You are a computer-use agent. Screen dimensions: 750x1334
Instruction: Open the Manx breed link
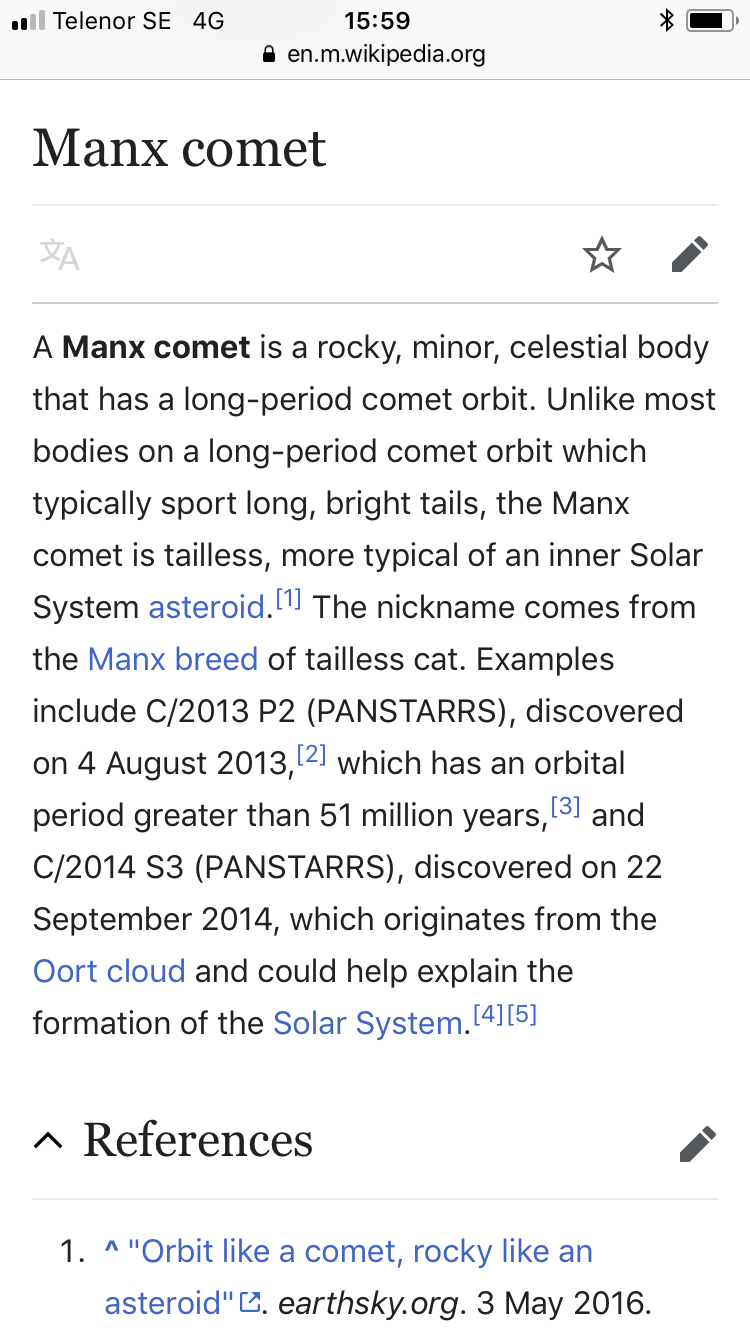173,660
